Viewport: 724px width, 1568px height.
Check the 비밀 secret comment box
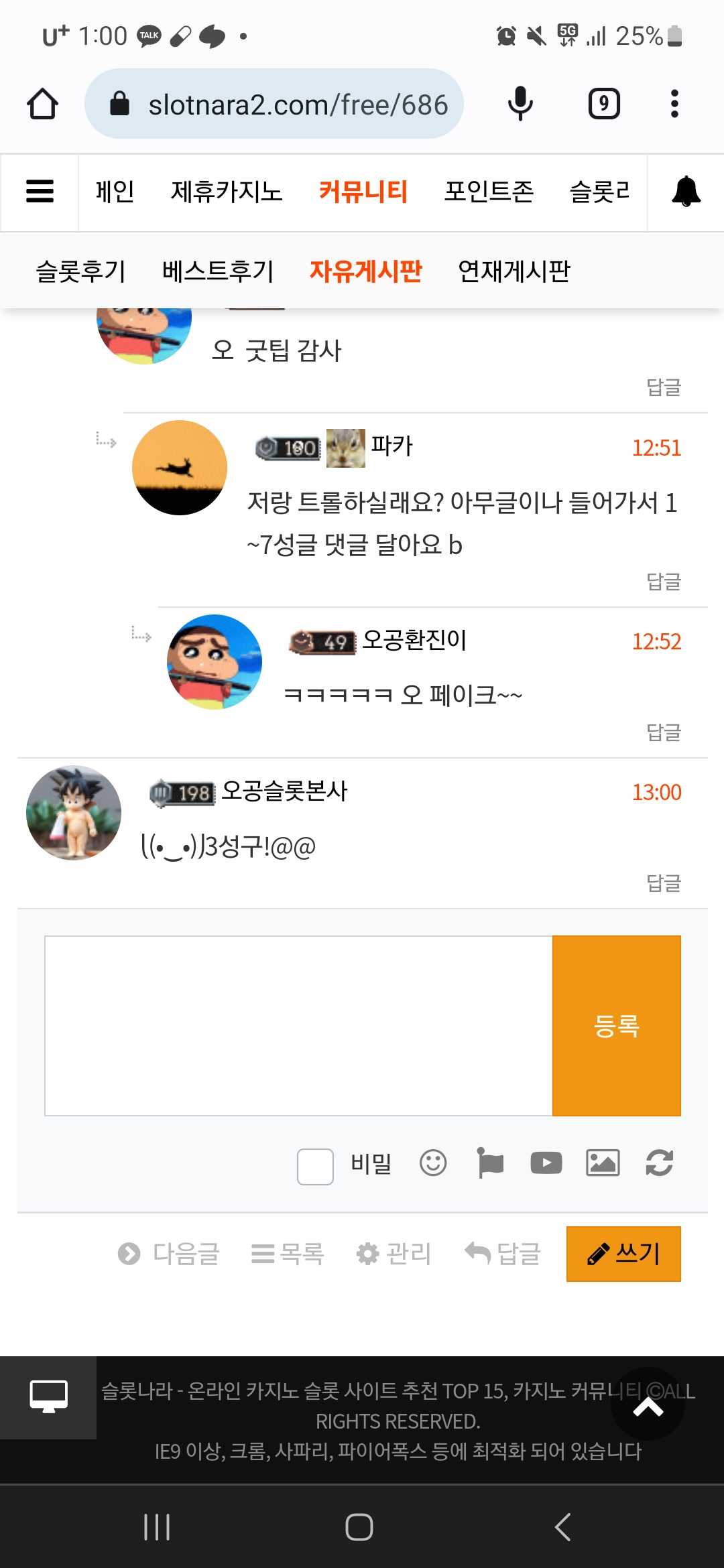315,1166
